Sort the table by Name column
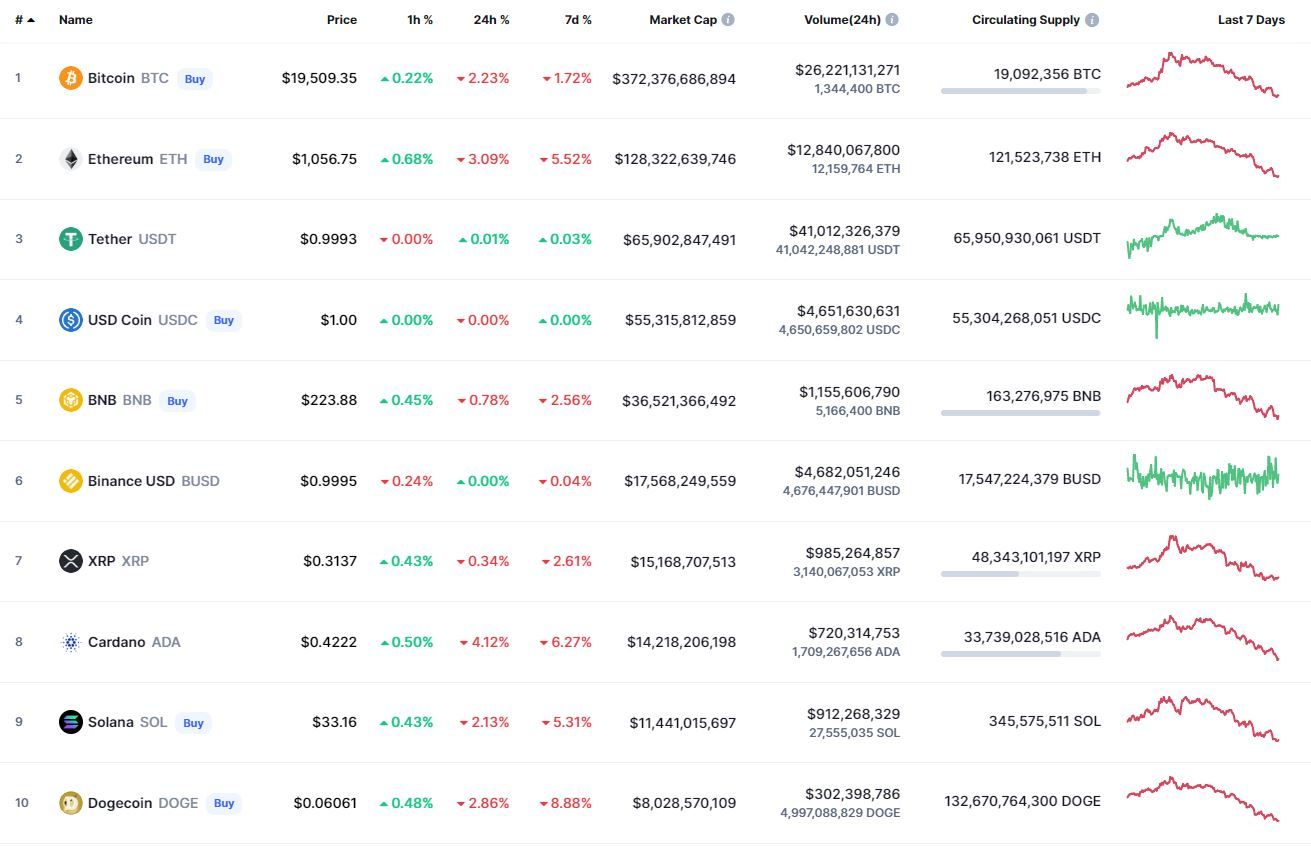Image resolution: width=1311 pixels, height=846 pixels. click(75, 20)
